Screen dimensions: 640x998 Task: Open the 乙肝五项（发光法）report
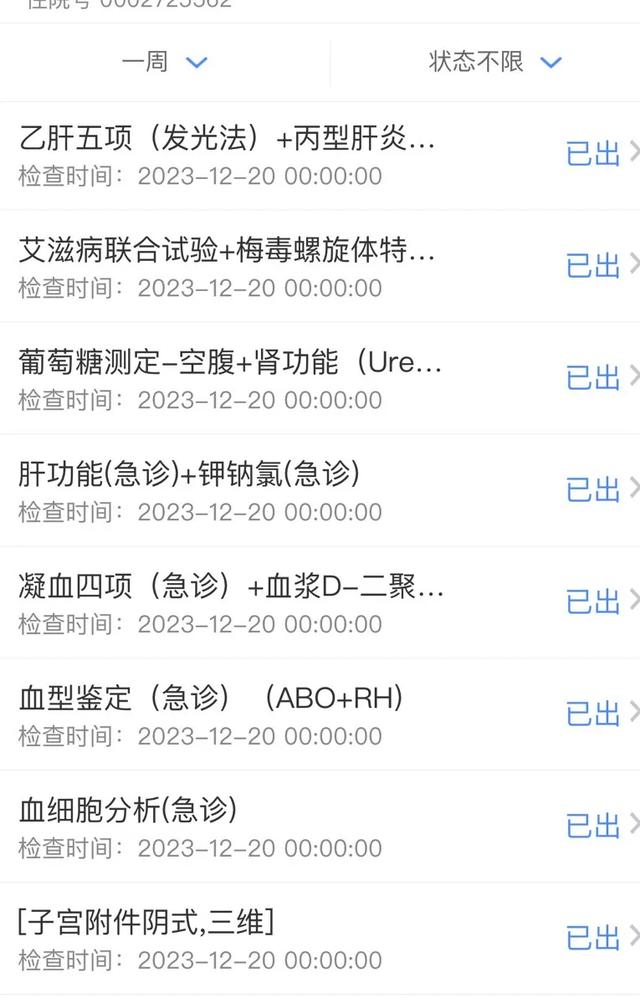click(320, 156)
